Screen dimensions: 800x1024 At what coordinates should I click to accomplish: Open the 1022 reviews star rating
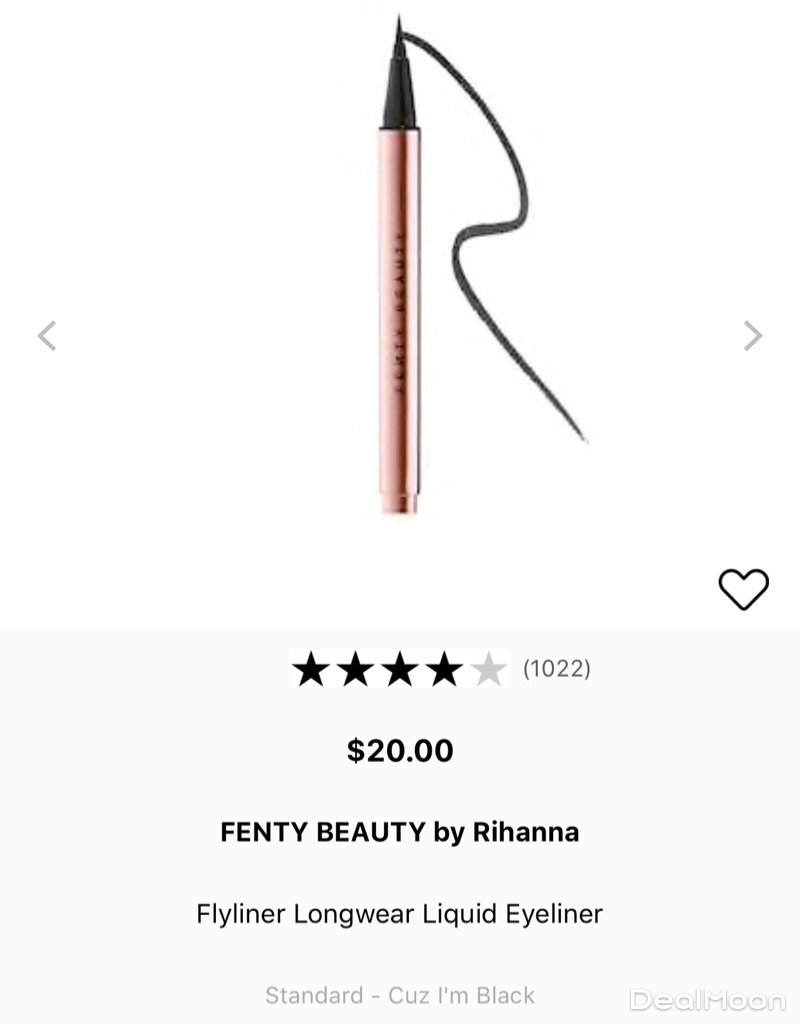[440, 669]
